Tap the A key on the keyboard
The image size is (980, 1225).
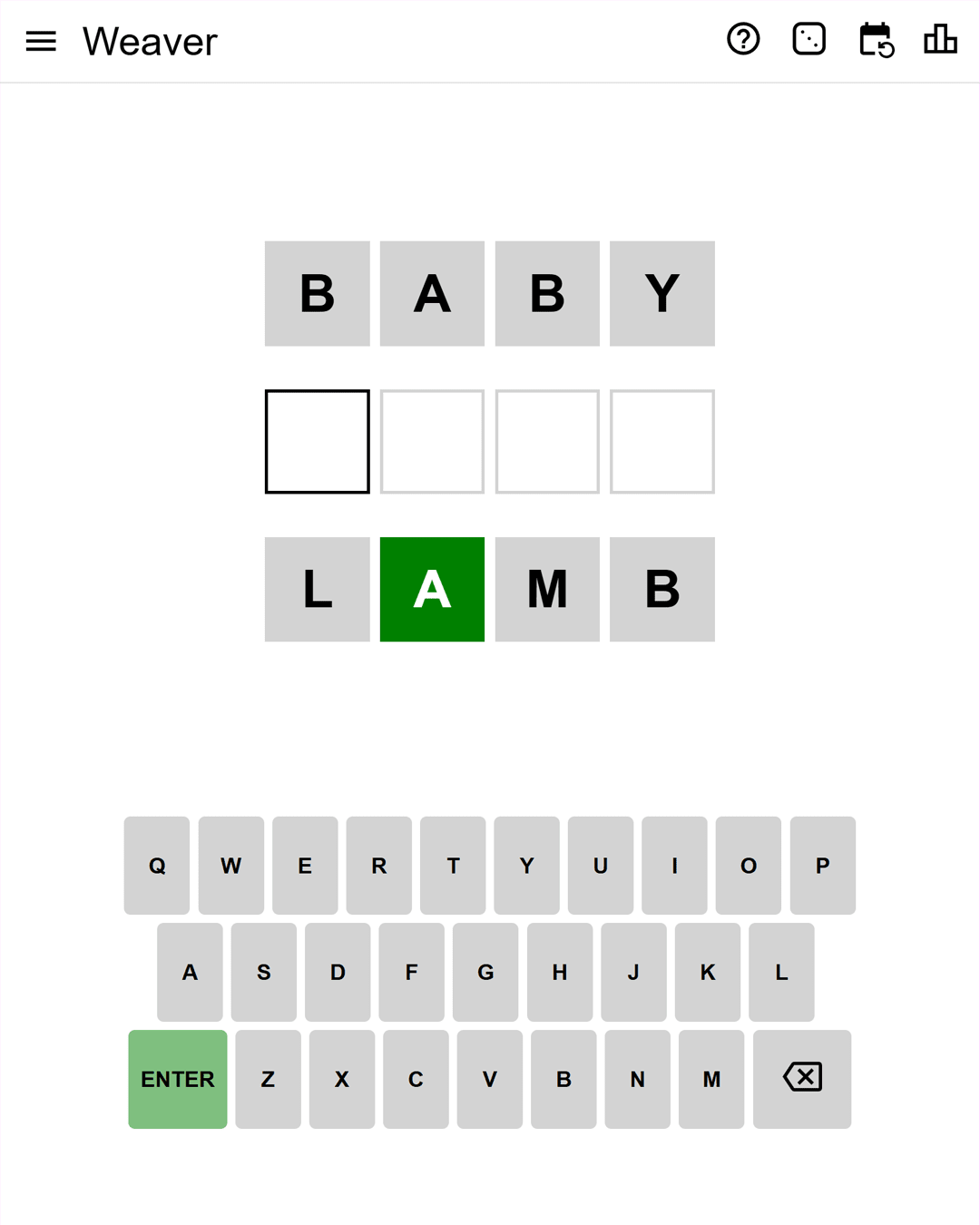[x=190, y=972]
